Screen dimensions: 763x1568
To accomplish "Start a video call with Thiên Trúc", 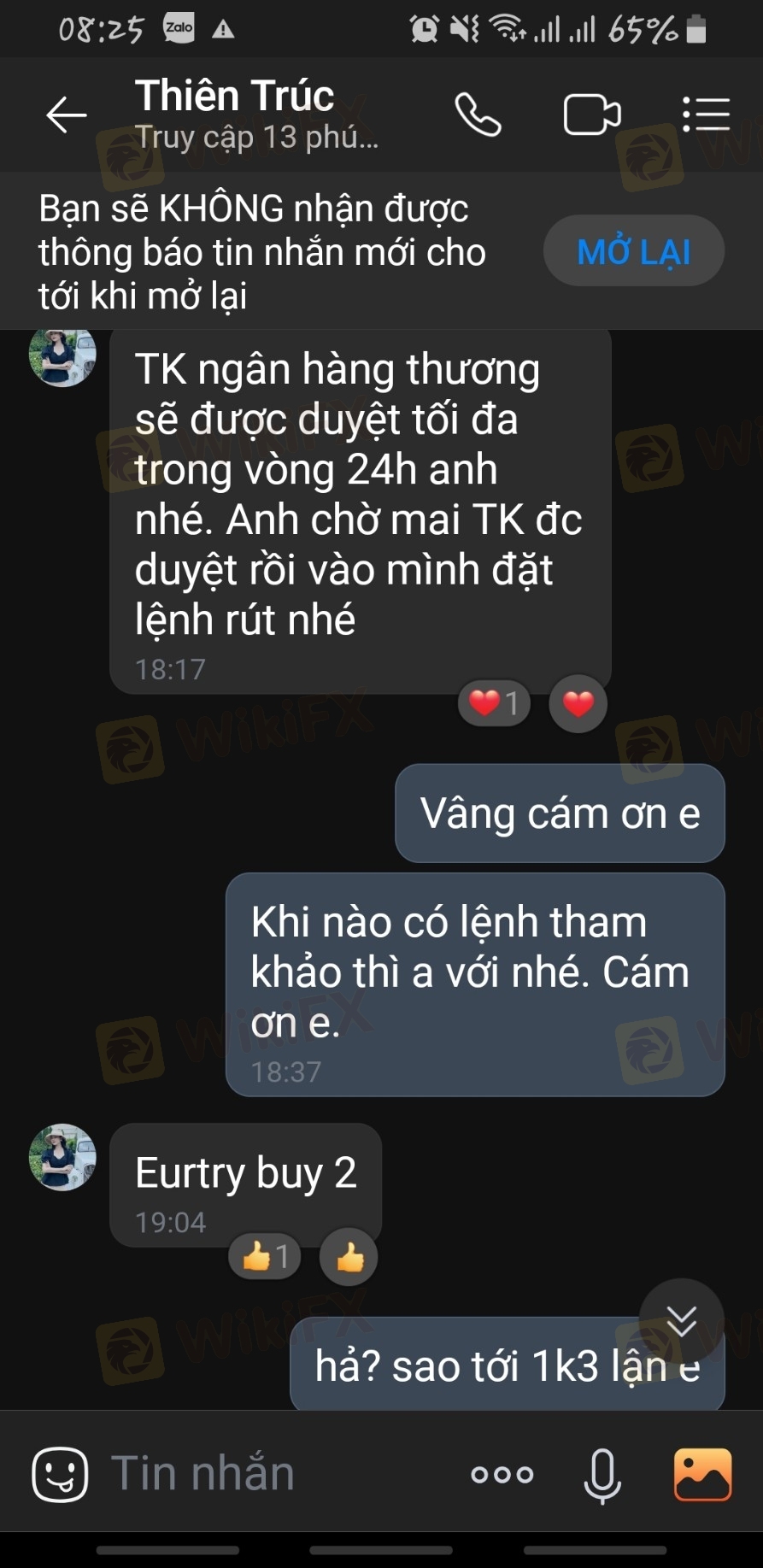I will click(591, 115).
